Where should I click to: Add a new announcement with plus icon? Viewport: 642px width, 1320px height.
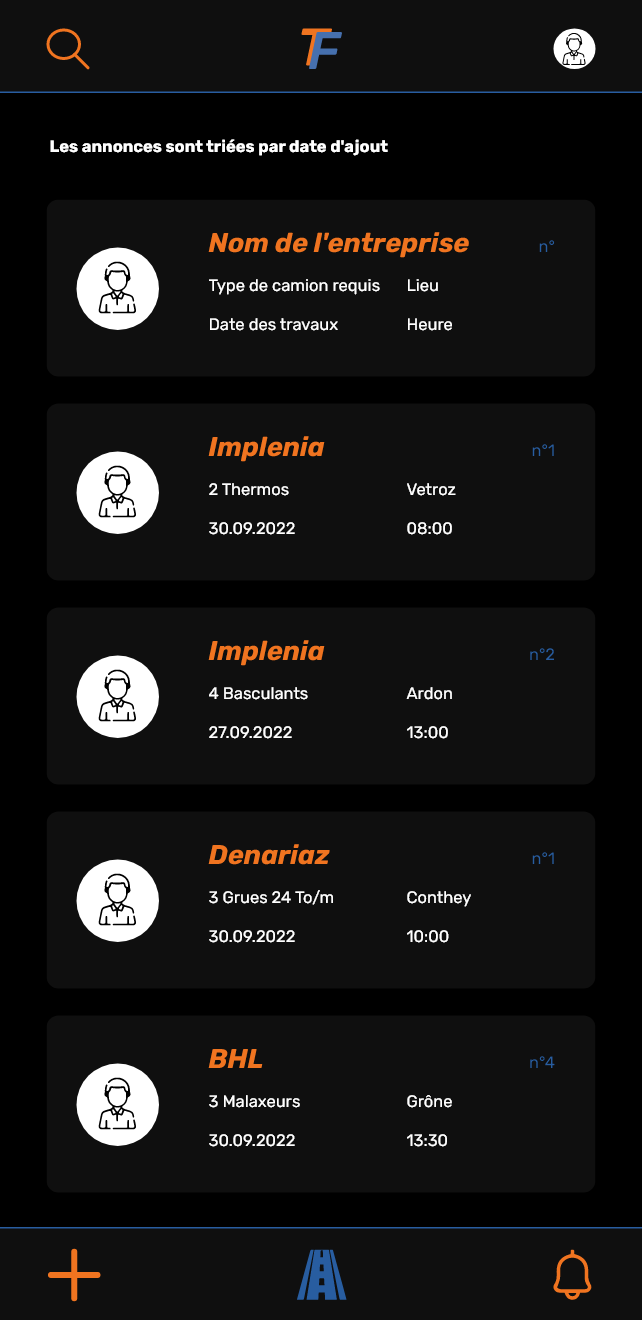74,1275
